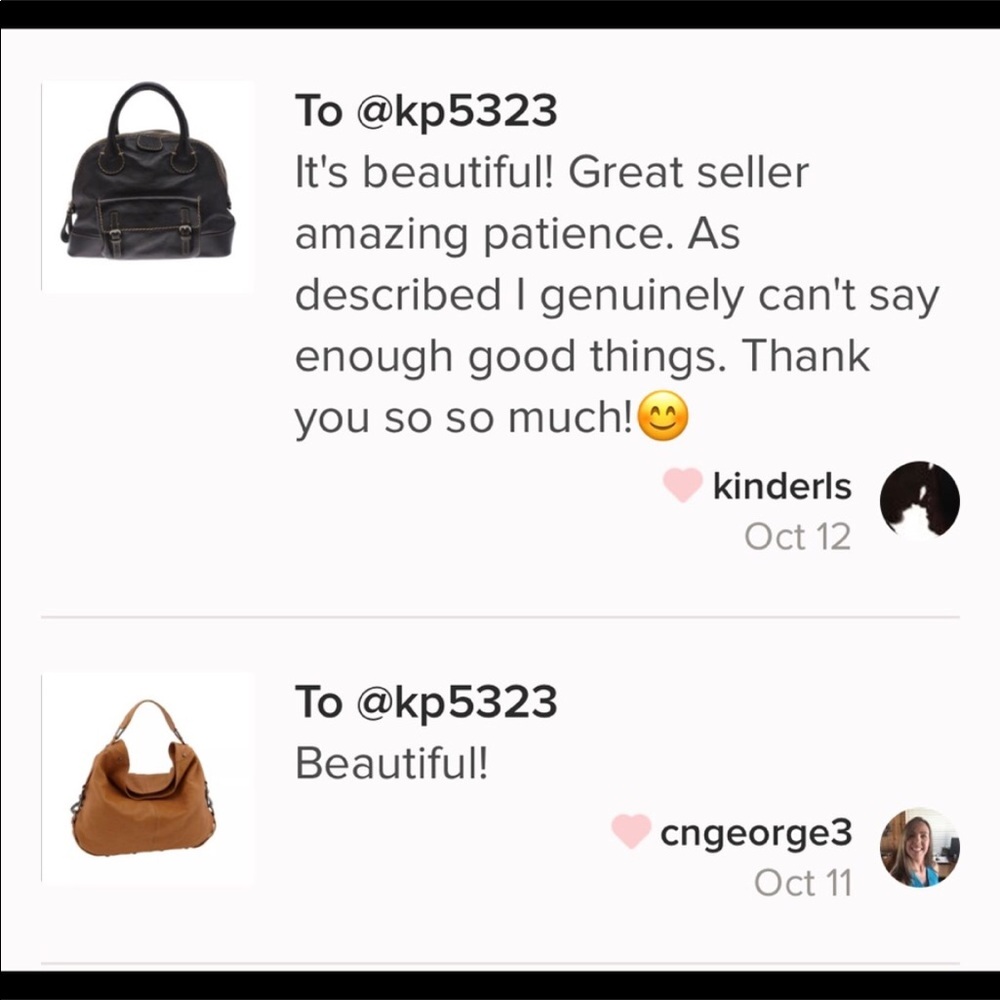Open cngeorge3's profile photo
Viewport: 1000px width, 1000px height.
919,847
